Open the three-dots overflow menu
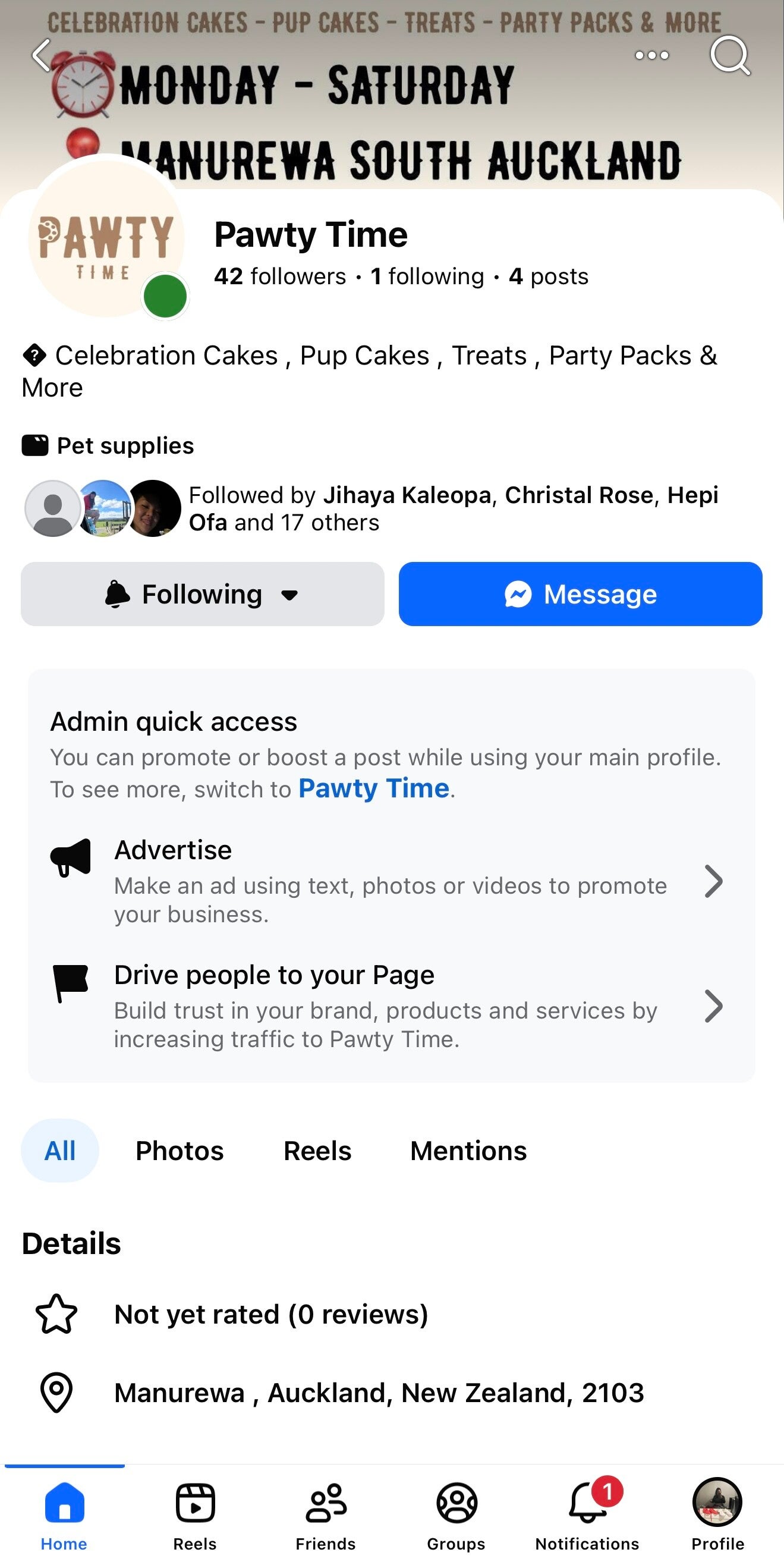This screenshot has height=1568, width=784. click(x=651, y=56)
